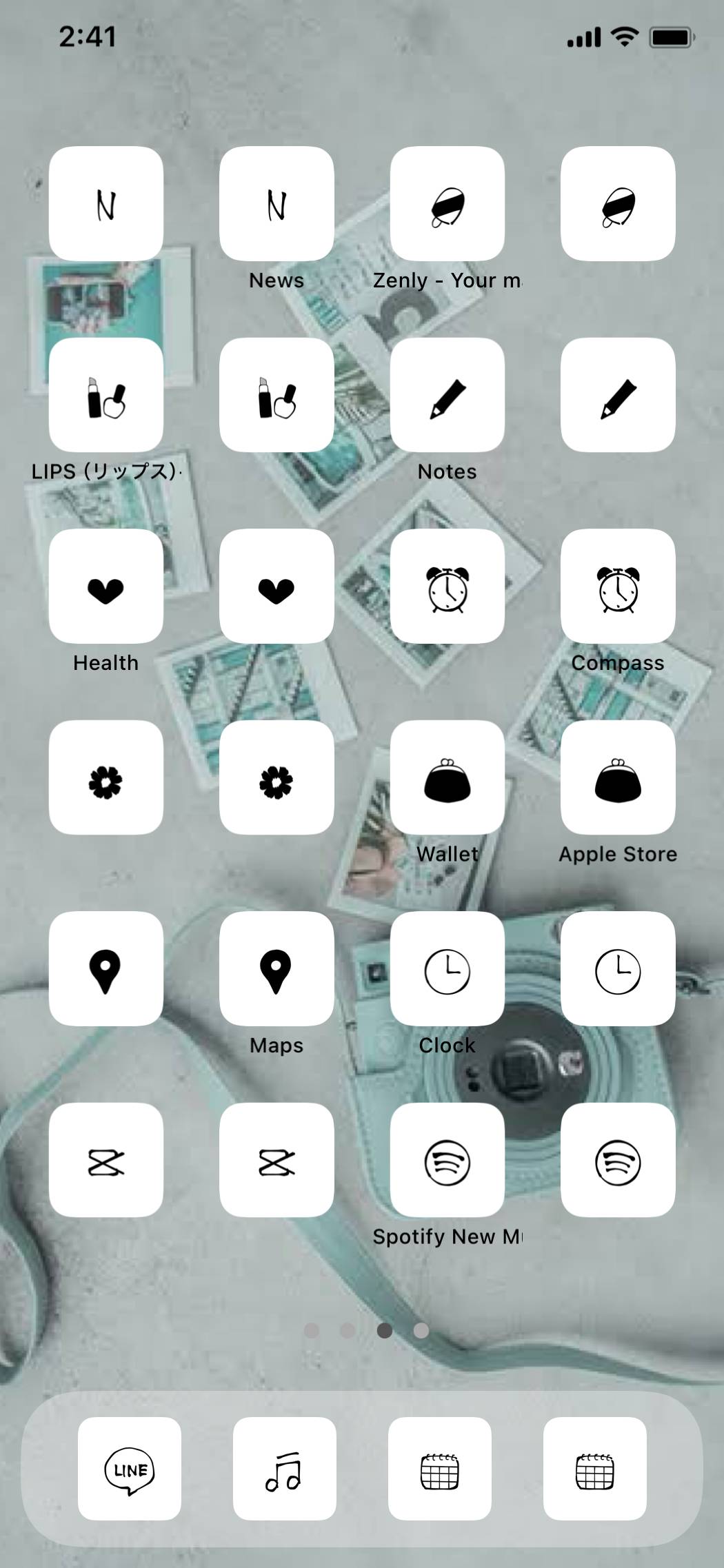
Task: Open the Notes app
Action: pos(447,395)
